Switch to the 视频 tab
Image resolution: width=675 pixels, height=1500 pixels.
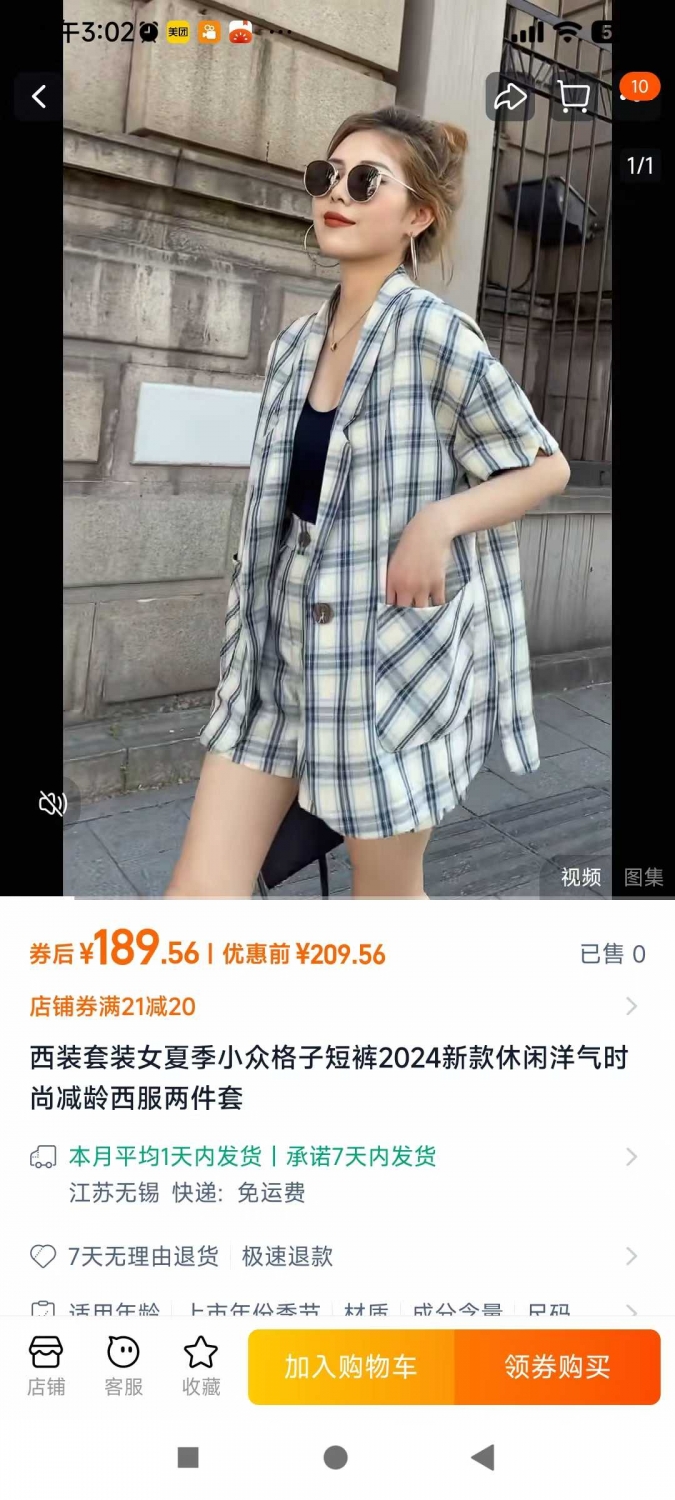pos(581,877)
